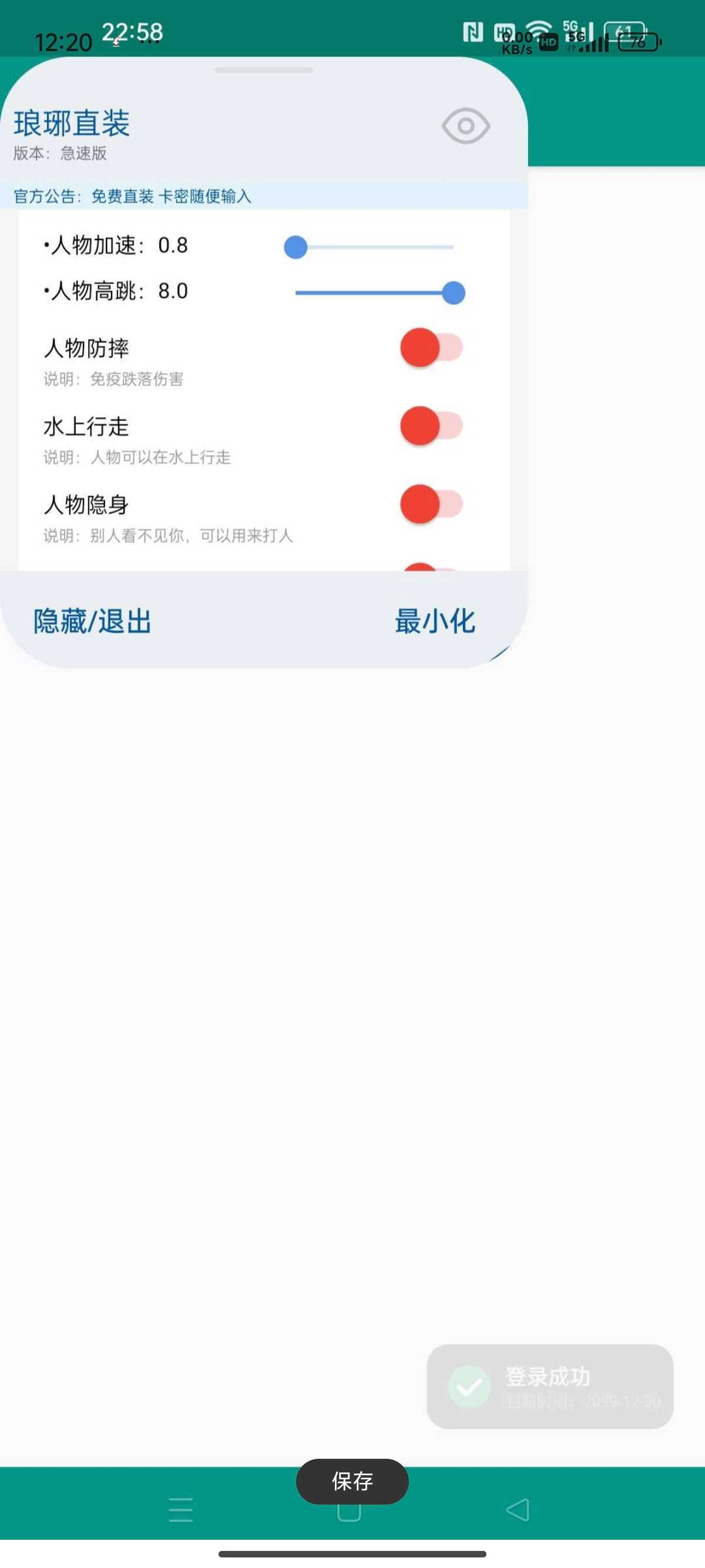Tap the 人物高跳 jump slider handle

coord(454,293)
